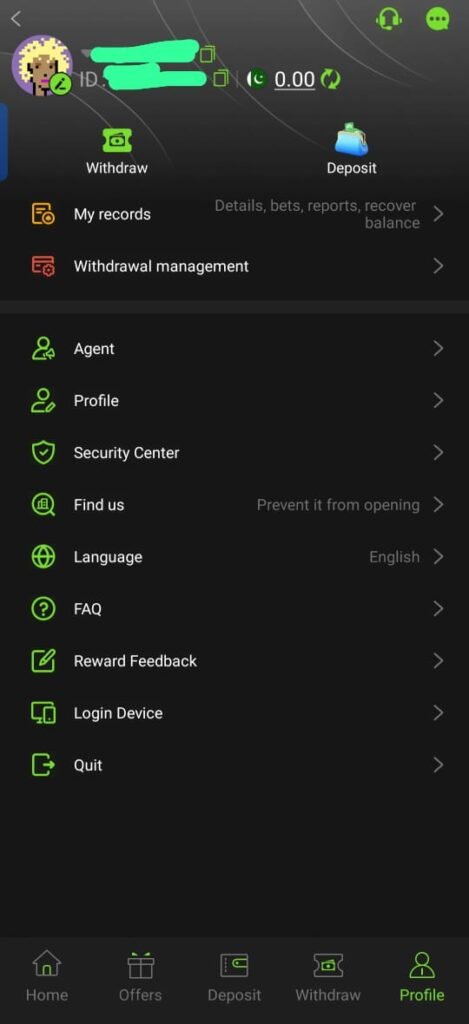The width and height of the screenshot is (469, 1024).
Task: Tap the Withdraw button under the avatar
Action: point(117,151)
